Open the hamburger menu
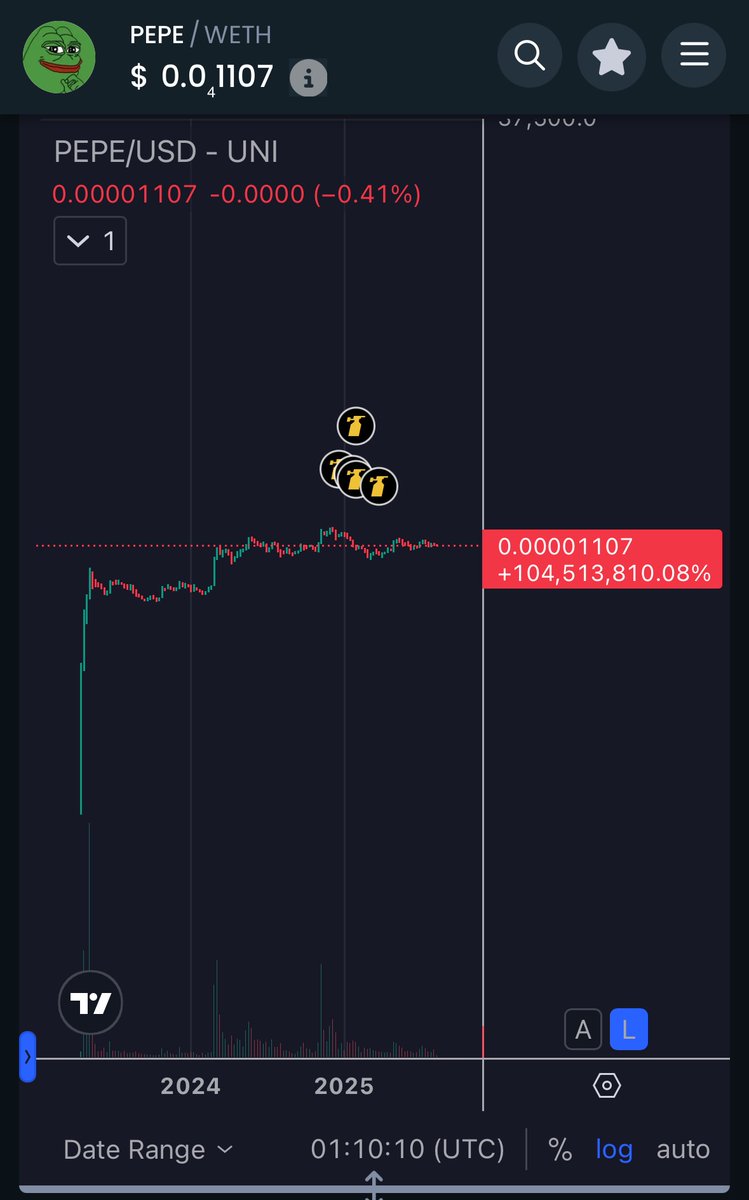 (x=694, y=57)
